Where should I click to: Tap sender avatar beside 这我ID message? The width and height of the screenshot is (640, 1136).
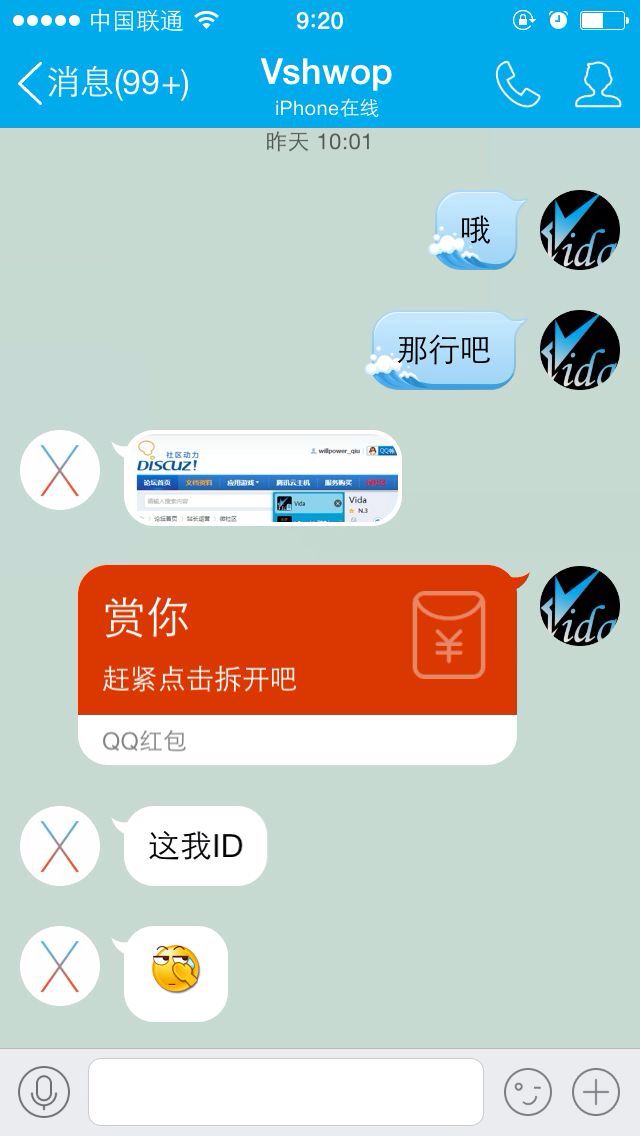pyautogui.click(x=60, y=846)
